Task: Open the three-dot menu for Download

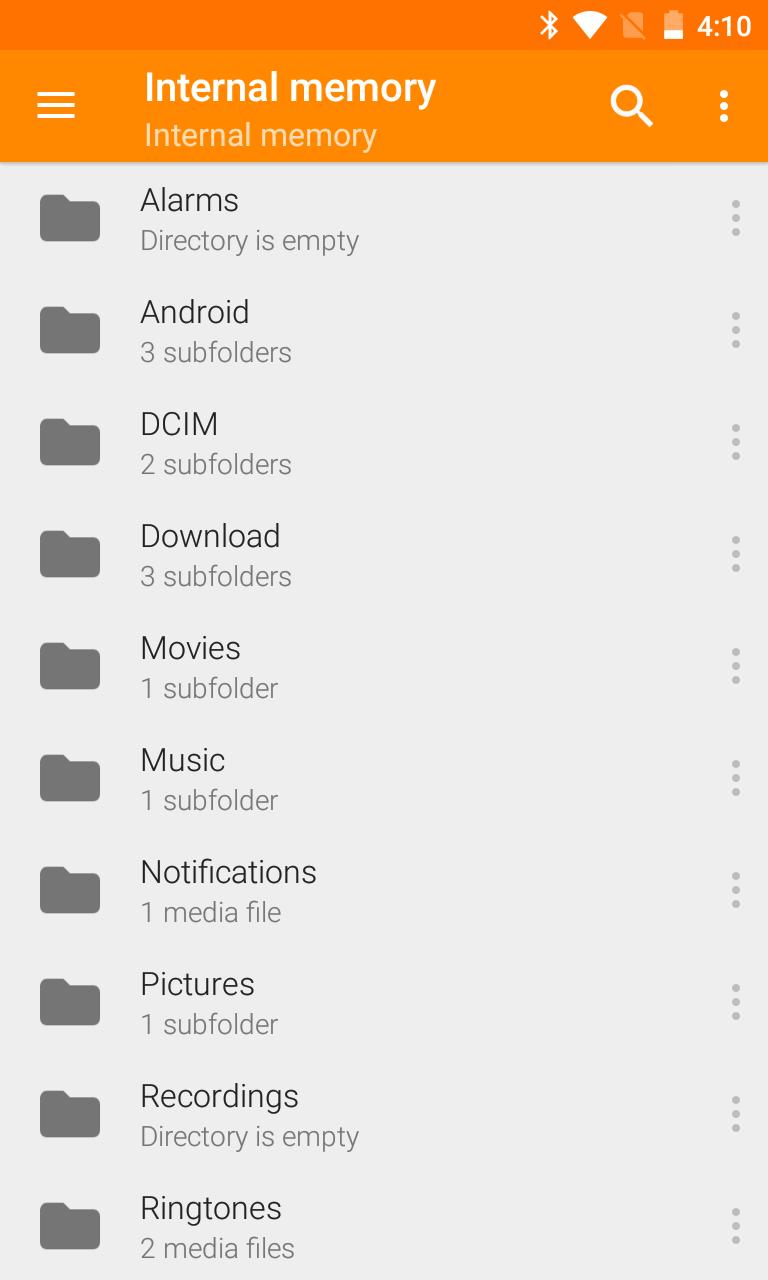Action: pyautogui.click(x=735, y=554)
